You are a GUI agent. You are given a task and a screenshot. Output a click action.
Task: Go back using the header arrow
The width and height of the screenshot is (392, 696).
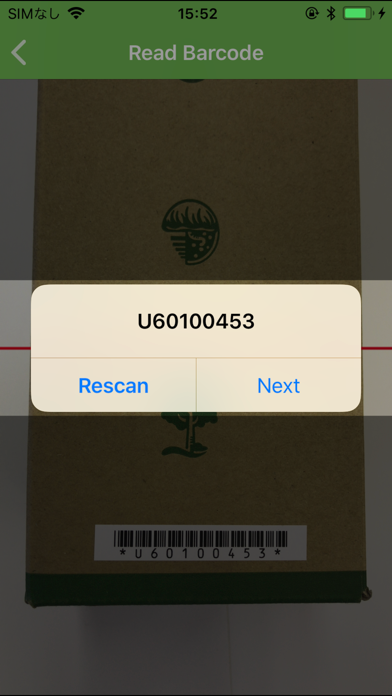point(19,53)
